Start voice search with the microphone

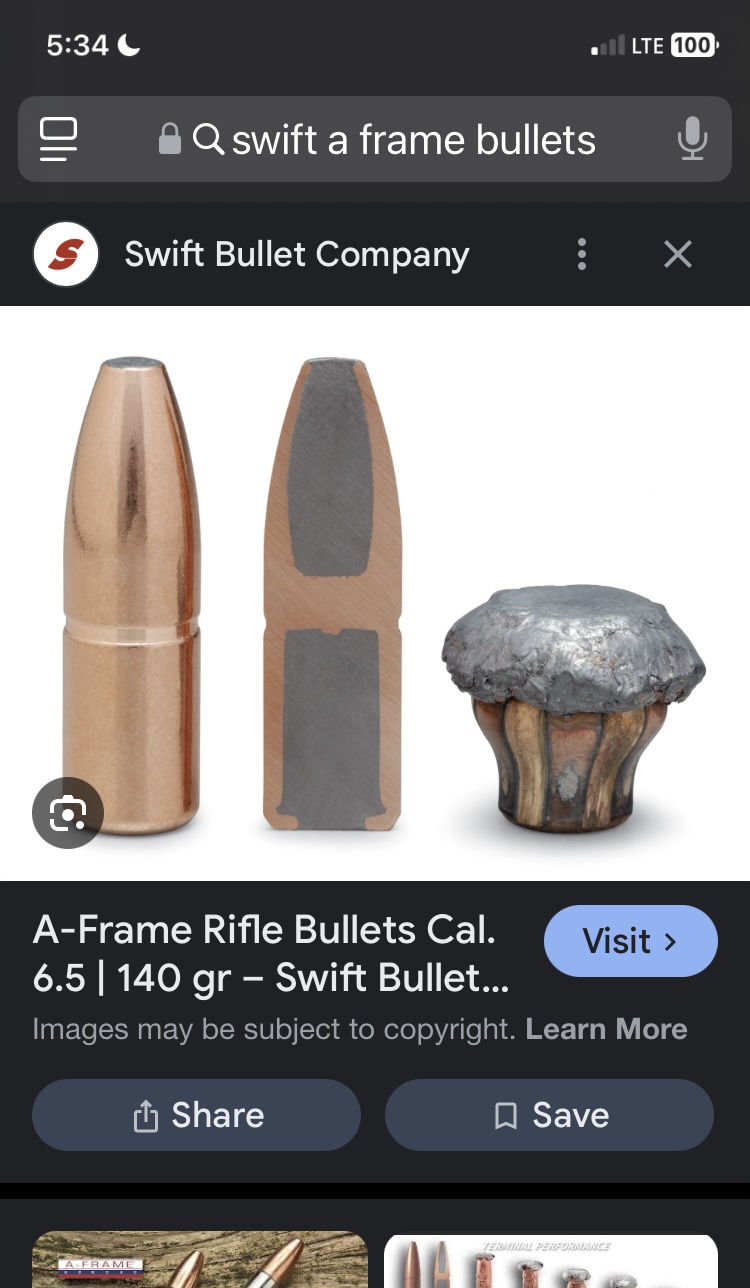pyautogui.click(x=692, y=139)
